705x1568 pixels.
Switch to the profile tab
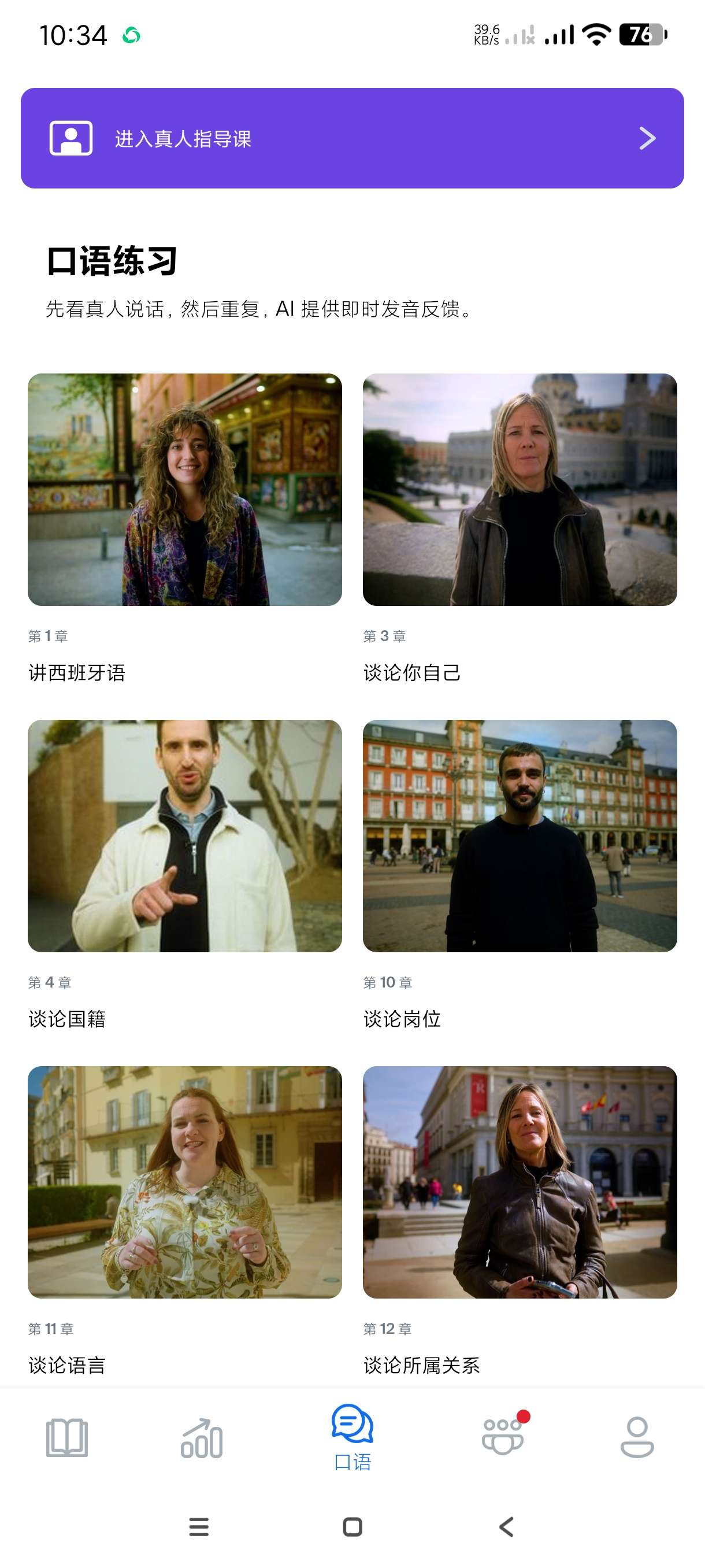click(x=637, y=1438)
